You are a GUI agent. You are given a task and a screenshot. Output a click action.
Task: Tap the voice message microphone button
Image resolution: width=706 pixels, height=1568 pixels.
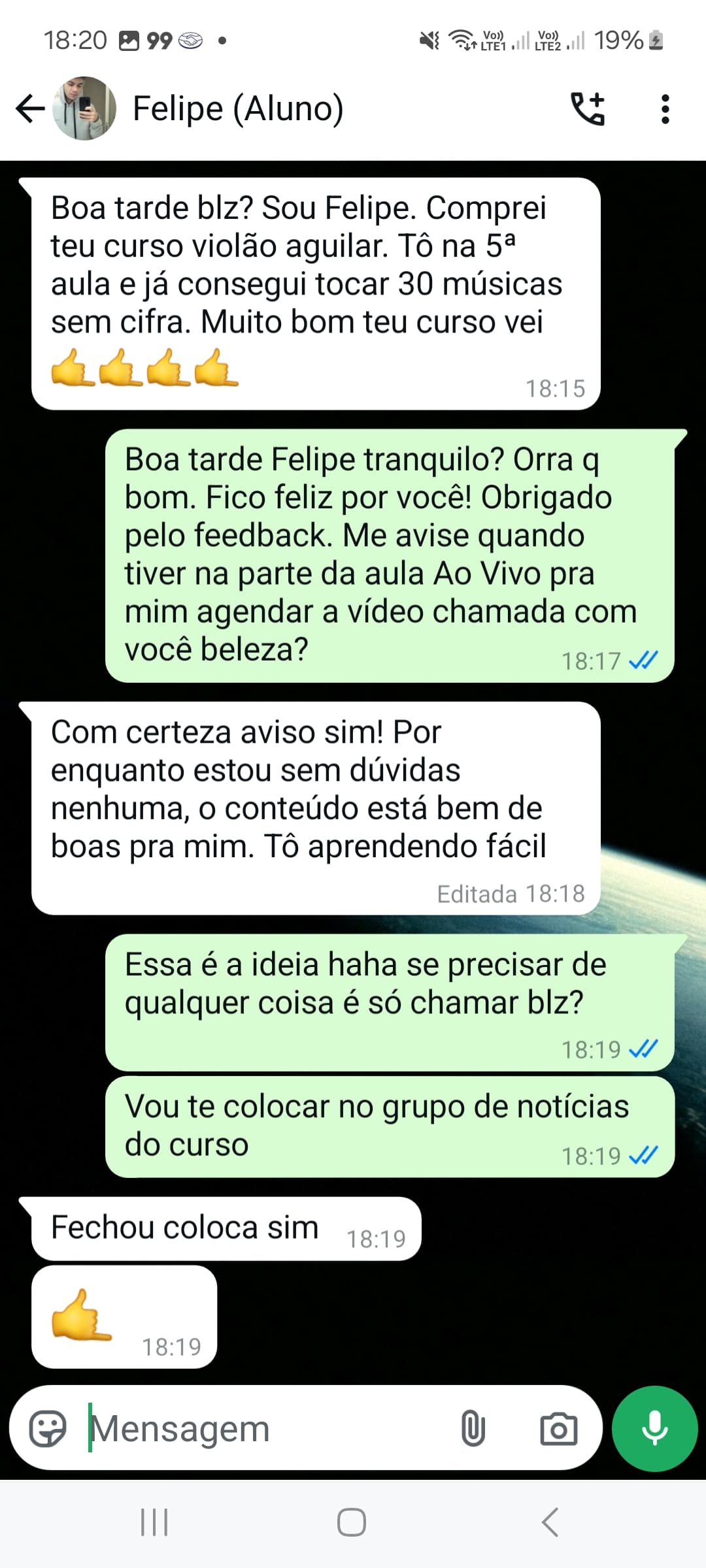pyautogui.click(x=654, y=1428)
